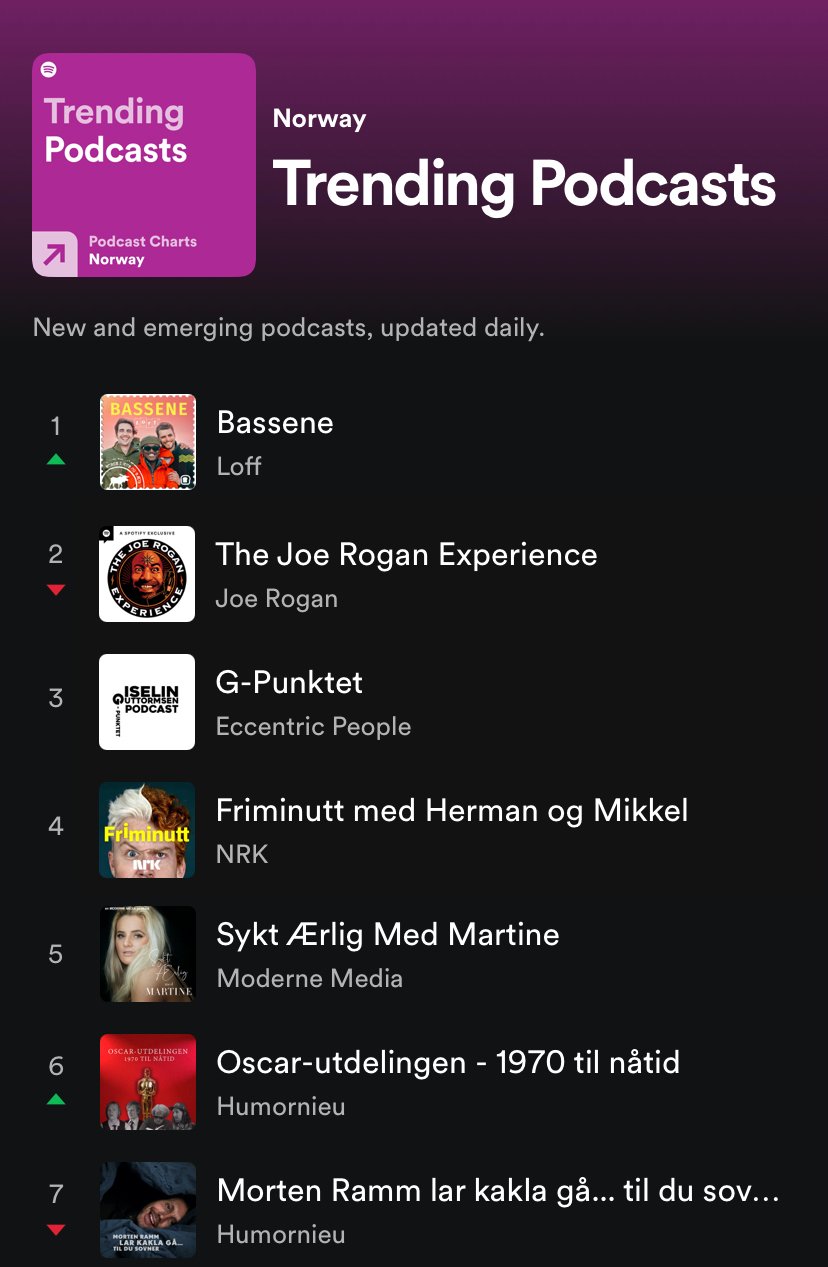
Task: Open Oscar-utdelingen - 1970 til nåtid
Action: pyautogui.click(x=447, y=1062)
